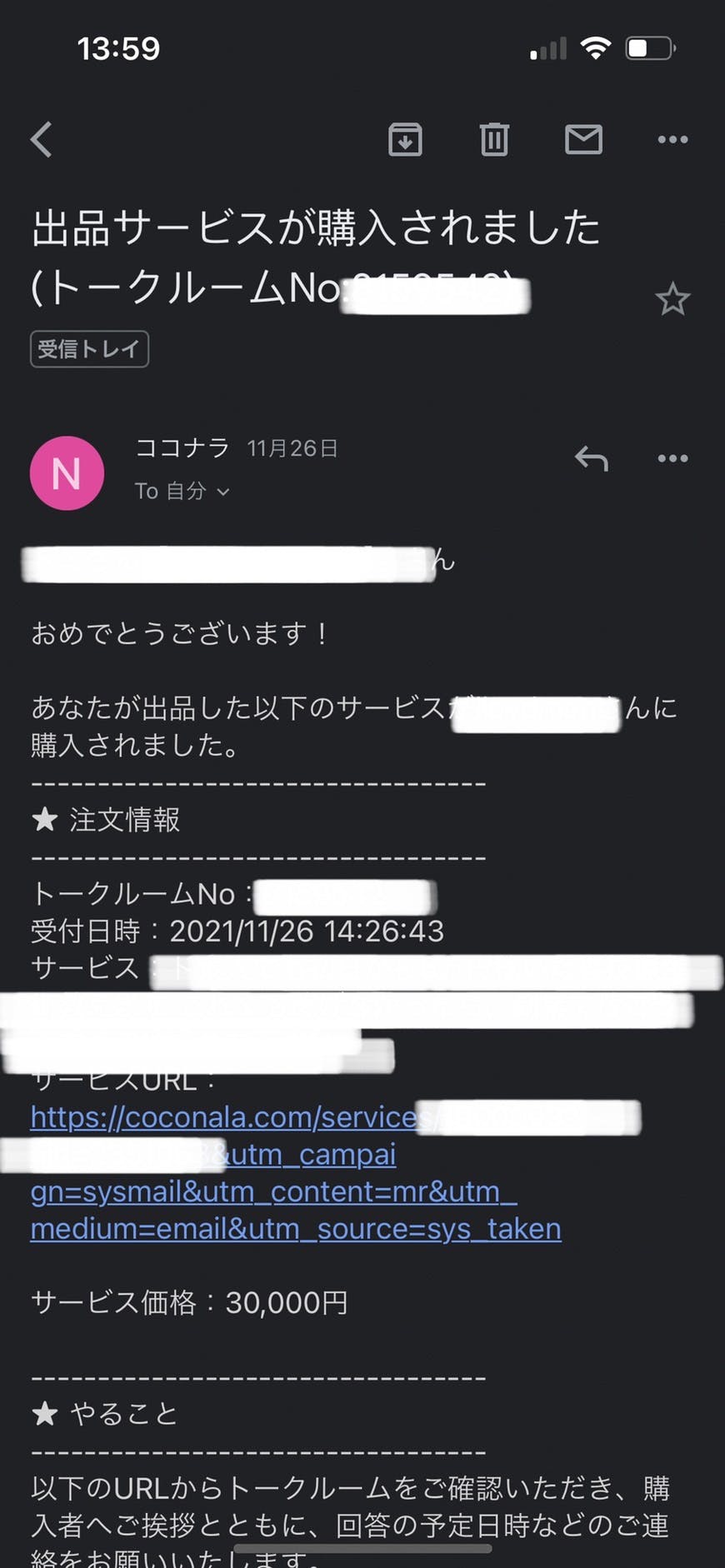Reply to the ココナラ message
Screen dimensions: 725x1568
pos(592,458)
